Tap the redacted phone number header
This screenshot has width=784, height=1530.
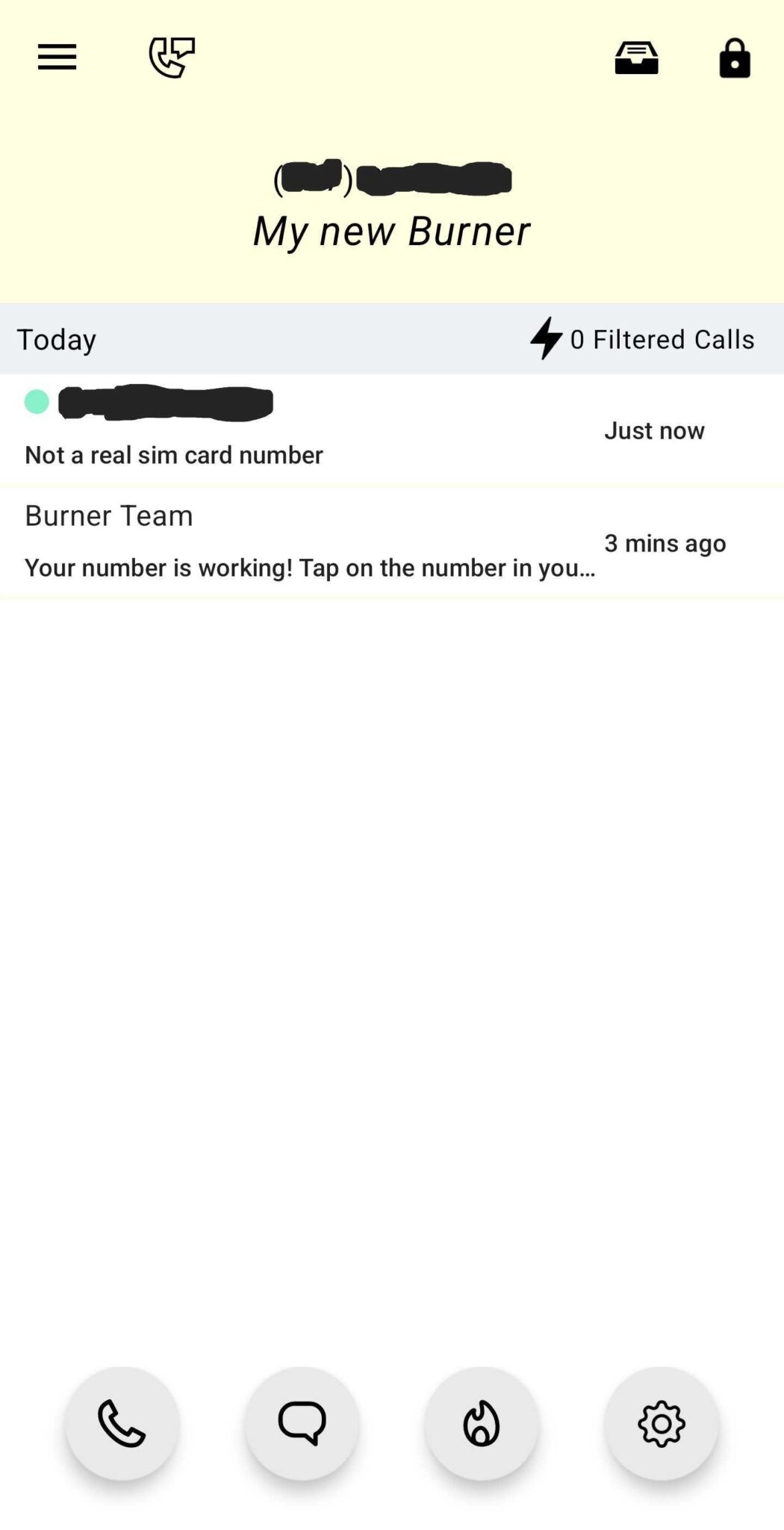tap(392, 178)
